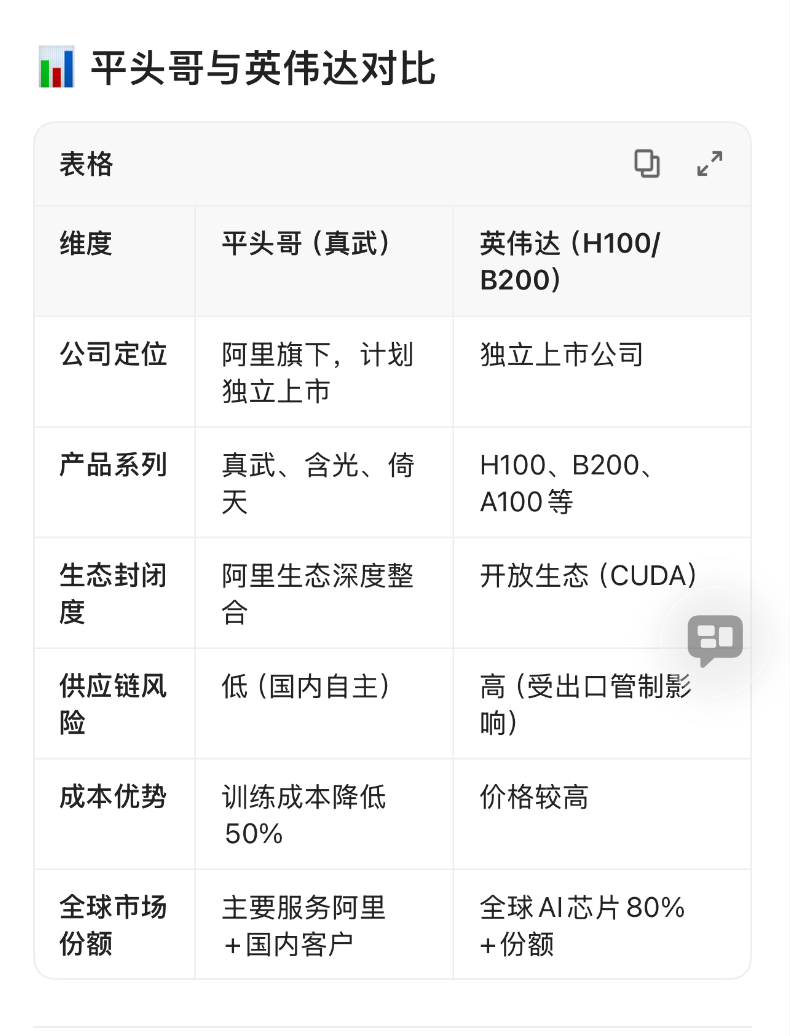Copy the comparison table
Screen dimensions: 790x1036
click(647, 164)
